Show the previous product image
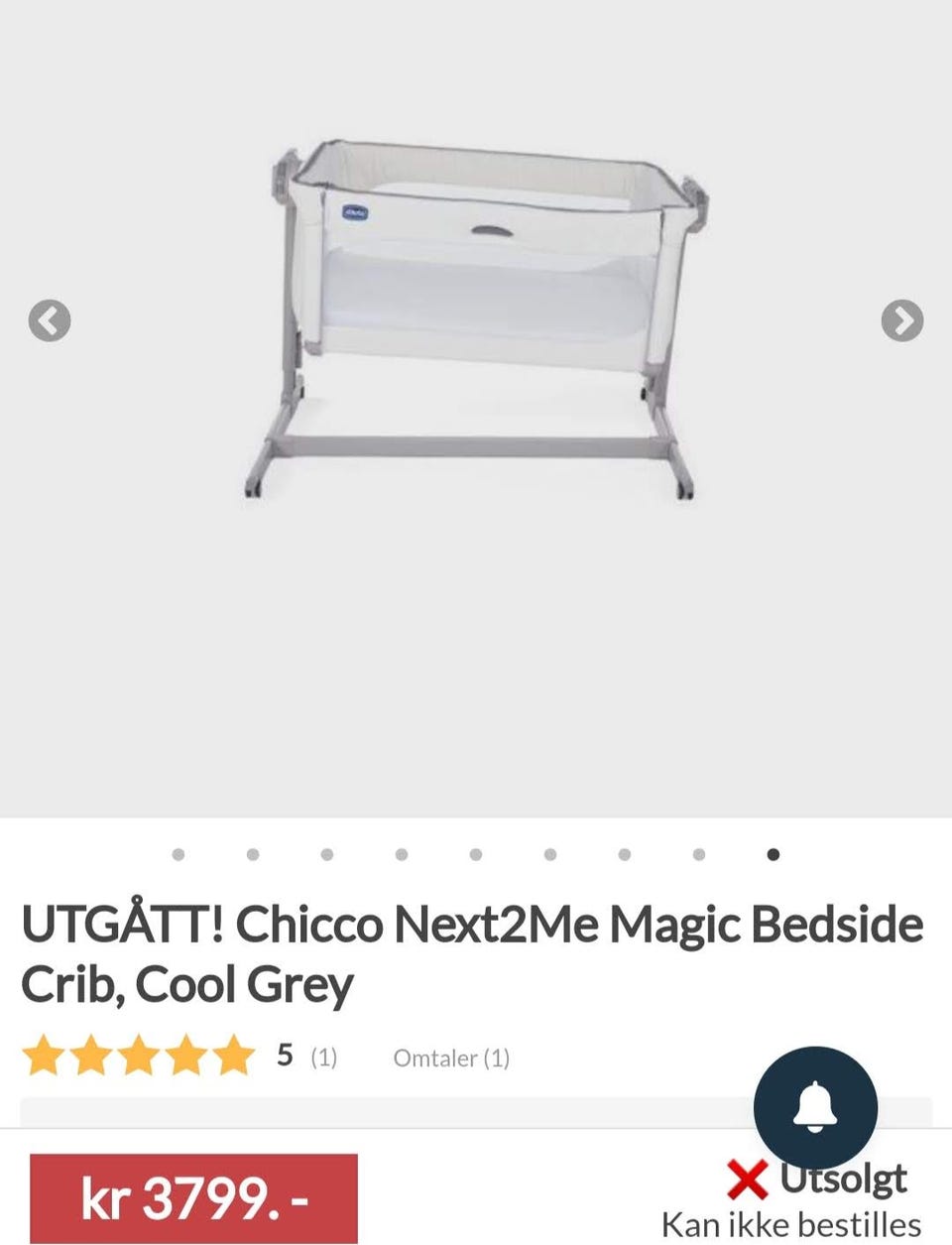The height and width of the screenshot is (1245, 952). click(50, 320)
